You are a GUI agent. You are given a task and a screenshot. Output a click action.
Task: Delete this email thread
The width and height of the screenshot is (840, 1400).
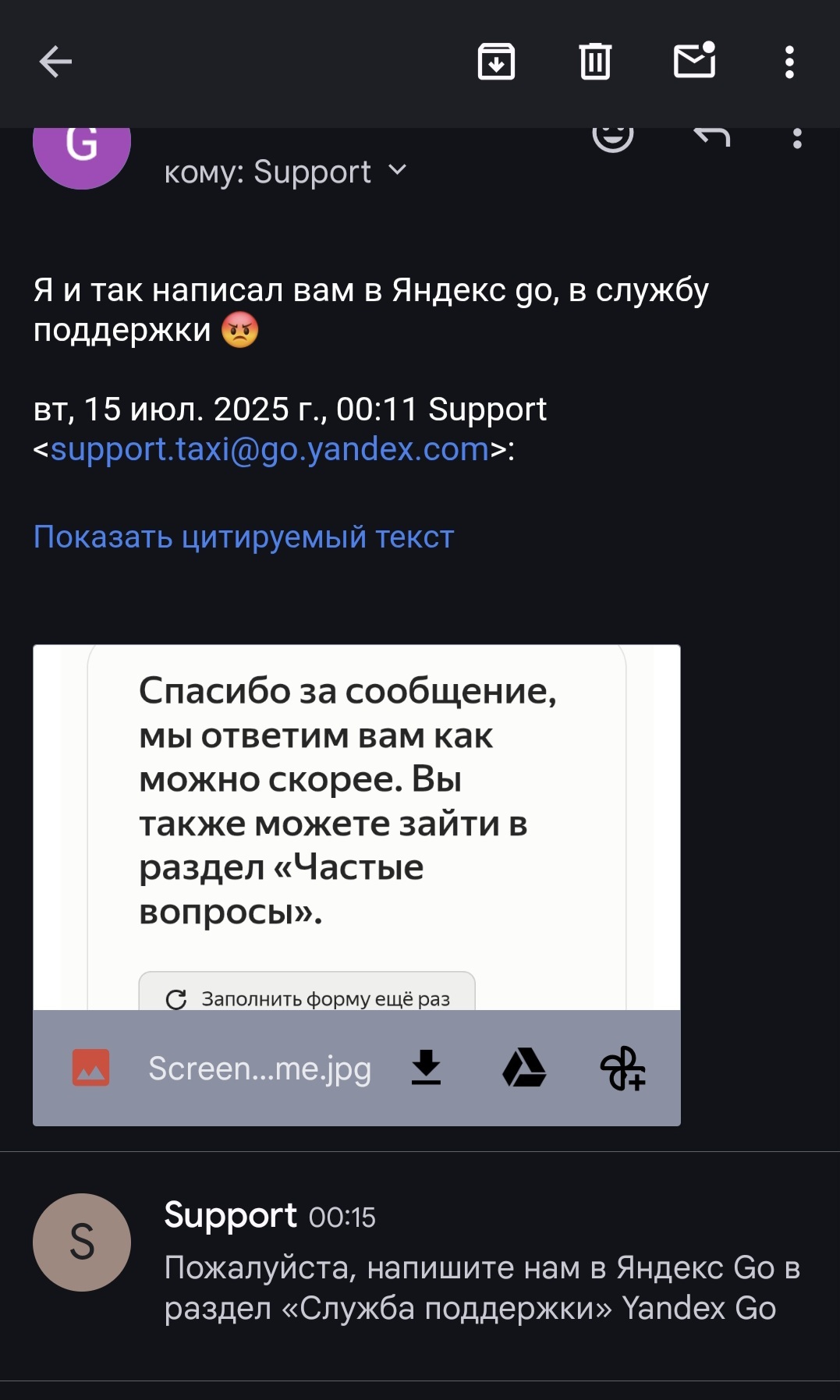point(595,62)
